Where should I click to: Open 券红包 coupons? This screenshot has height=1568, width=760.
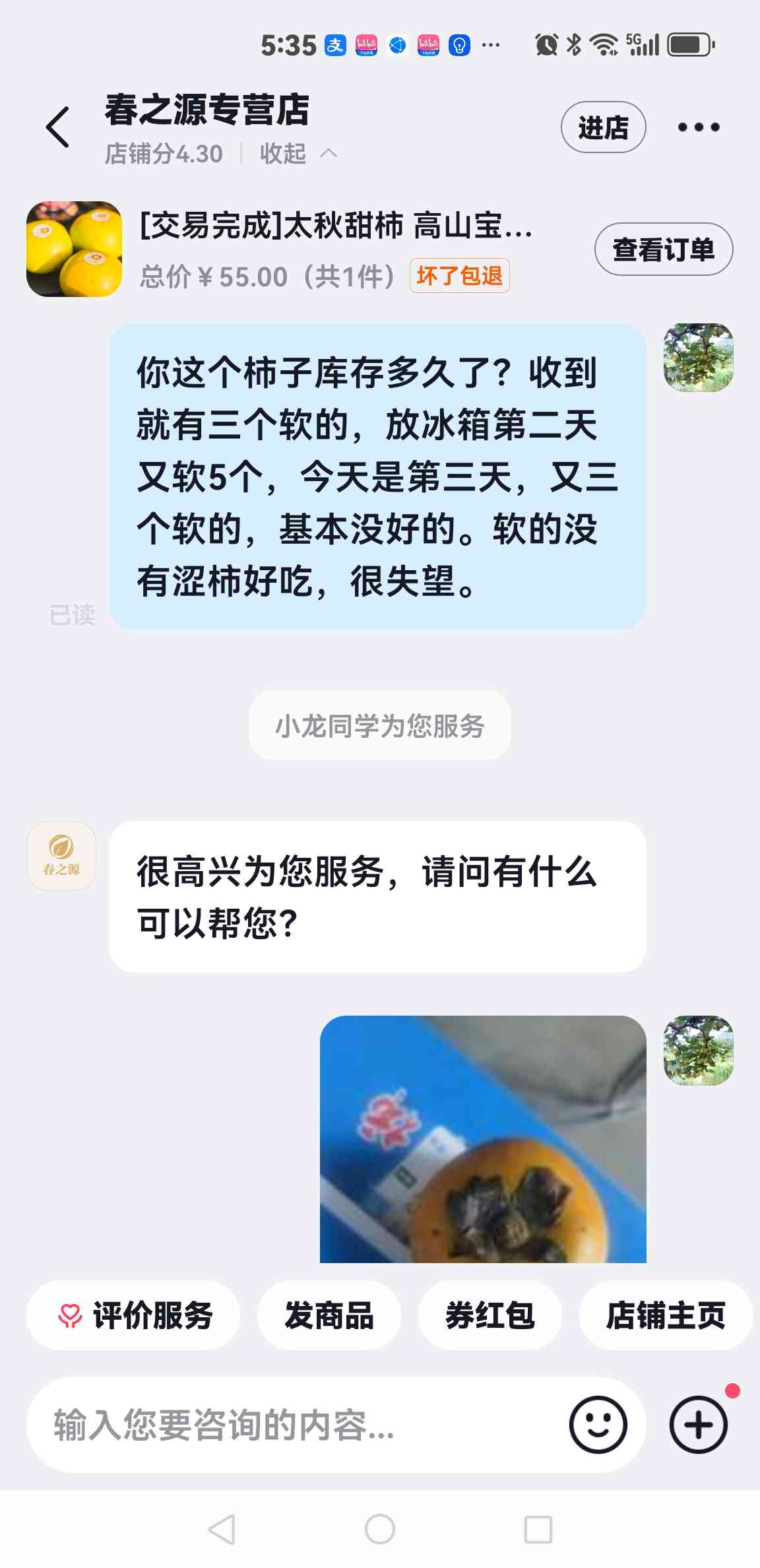click(x=490, y=1315)
